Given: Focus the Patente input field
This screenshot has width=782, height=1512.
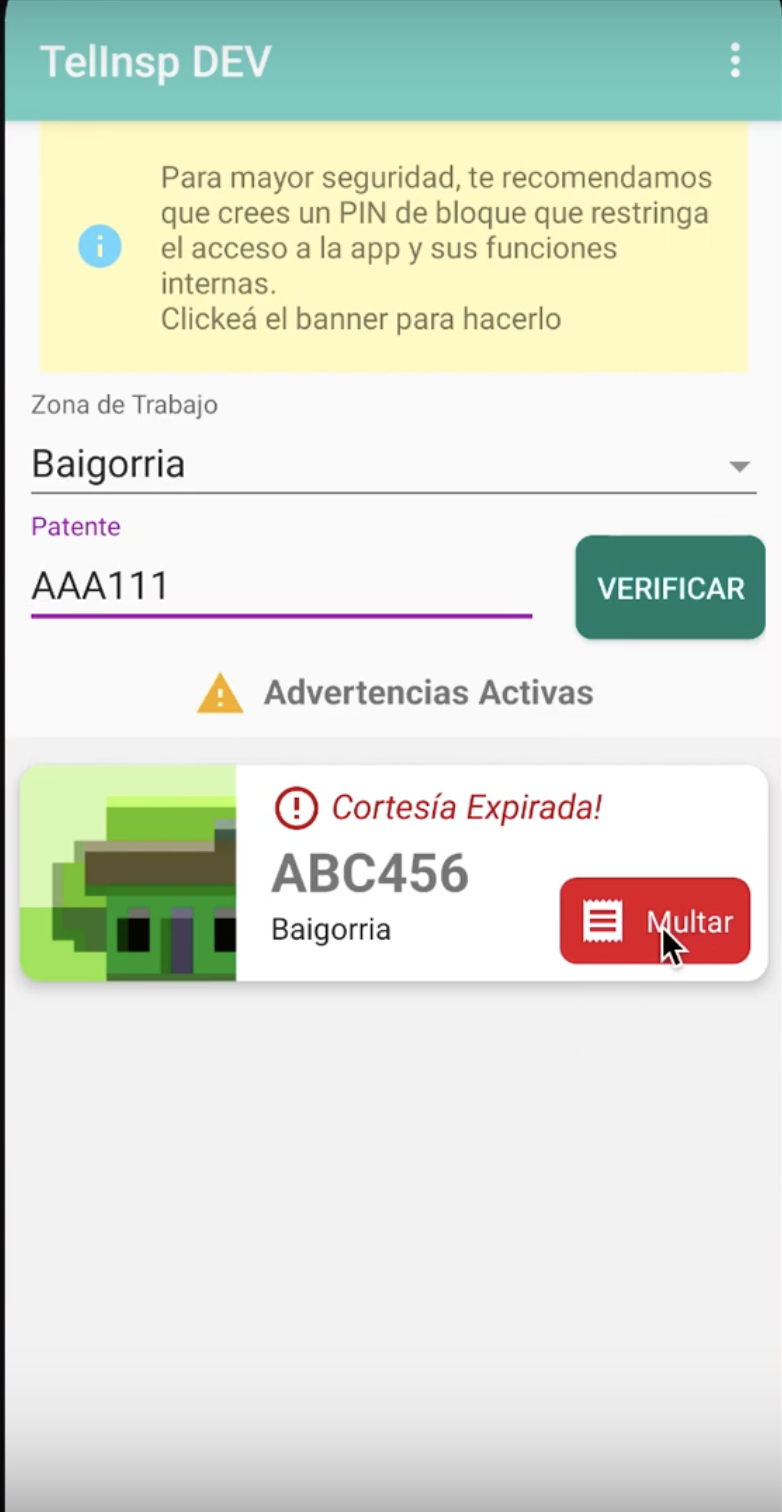Looking at the screenshot, I should [x=280, y=586].
